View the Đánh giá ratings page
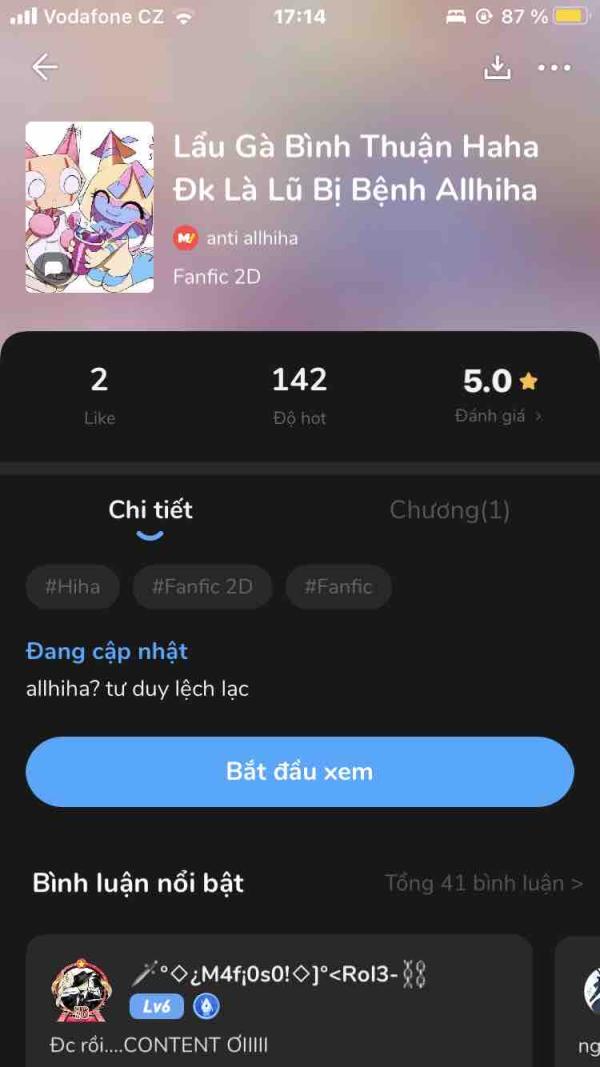600x1067 pixels. pyautogui.click(x=499, y=416)
